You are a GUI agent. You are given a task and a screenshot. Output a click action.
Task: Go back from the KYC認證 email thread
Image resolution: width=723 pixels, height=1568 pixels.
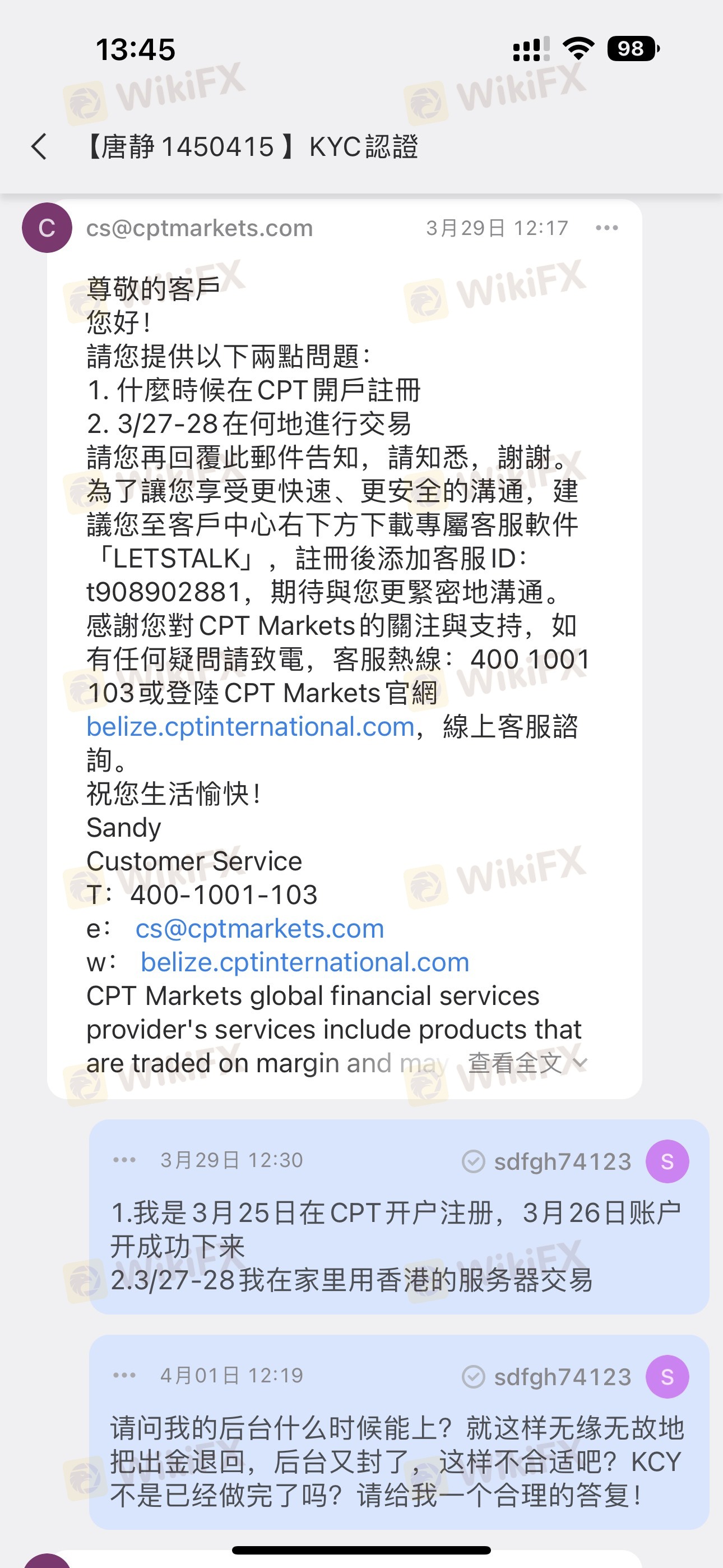39,147
